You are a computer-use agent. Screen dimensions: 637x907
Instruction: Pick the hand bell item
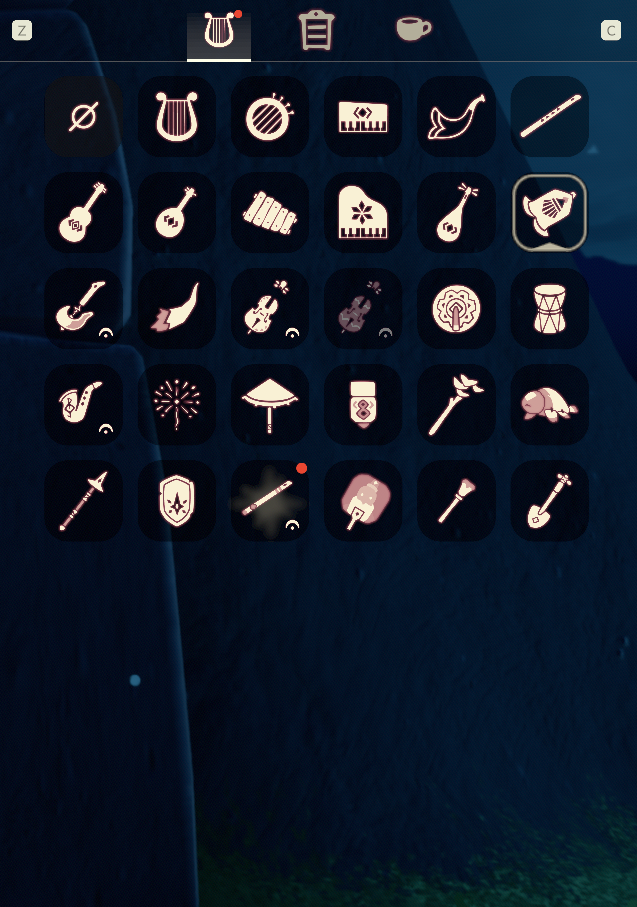tap(549, 211)
